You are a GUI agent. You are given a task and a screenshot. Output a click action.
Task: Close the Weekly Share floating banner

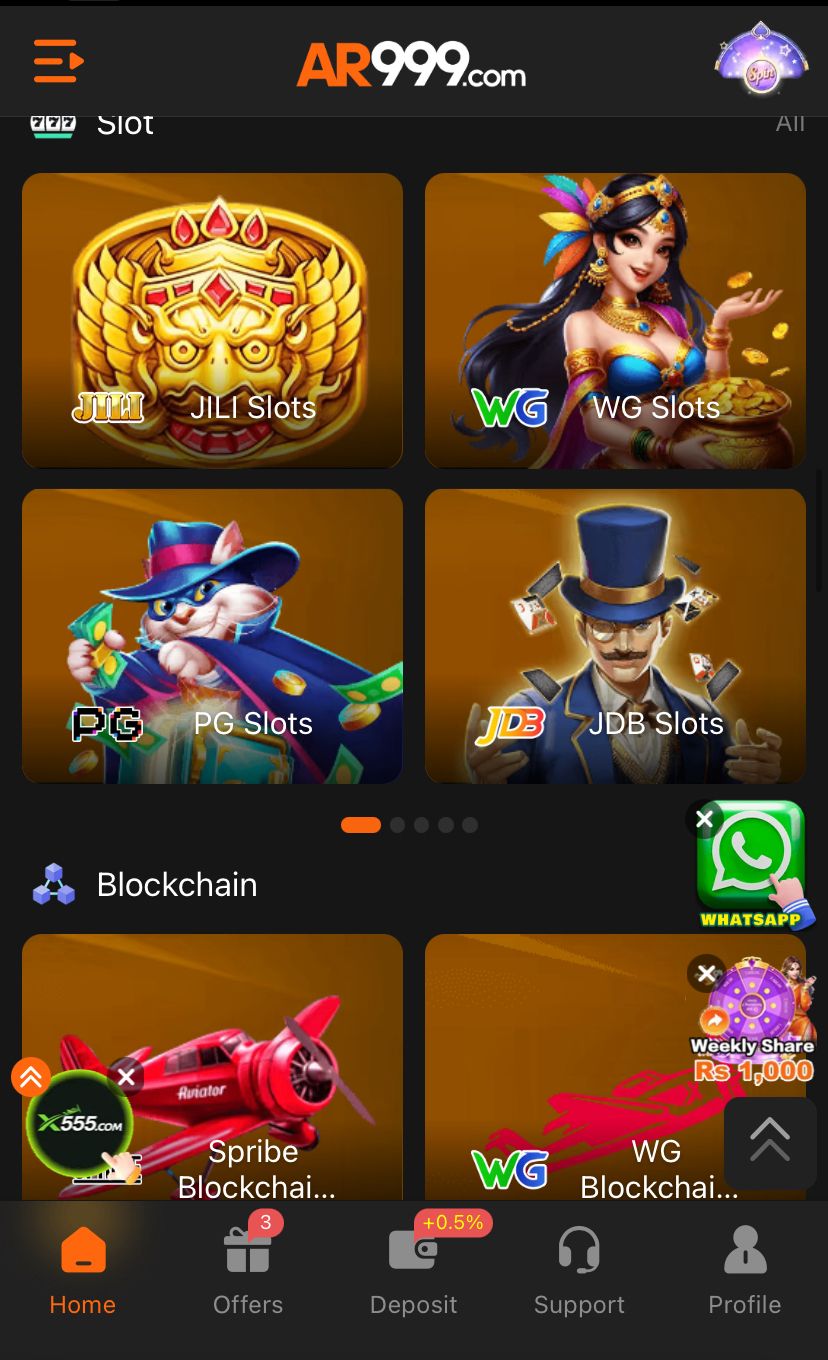(706, 973)
